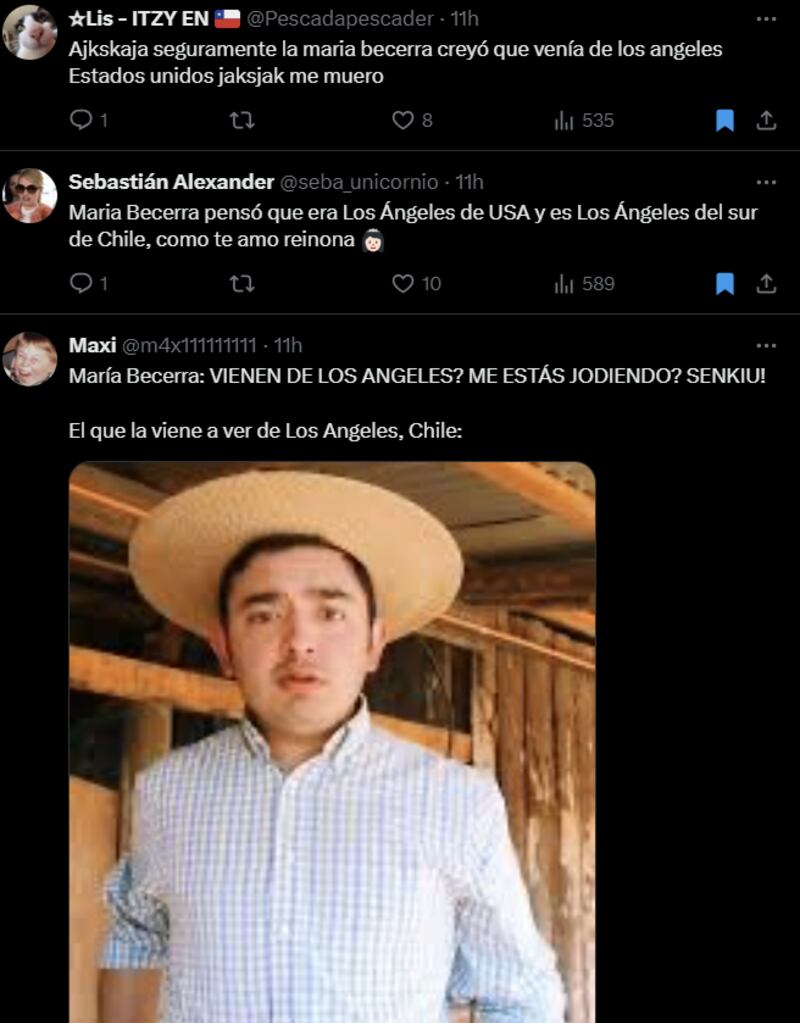This screenshot has height=1023, width=800.
Task: Open more options on Maxi's tweet
Action: [x=766, y=345]
